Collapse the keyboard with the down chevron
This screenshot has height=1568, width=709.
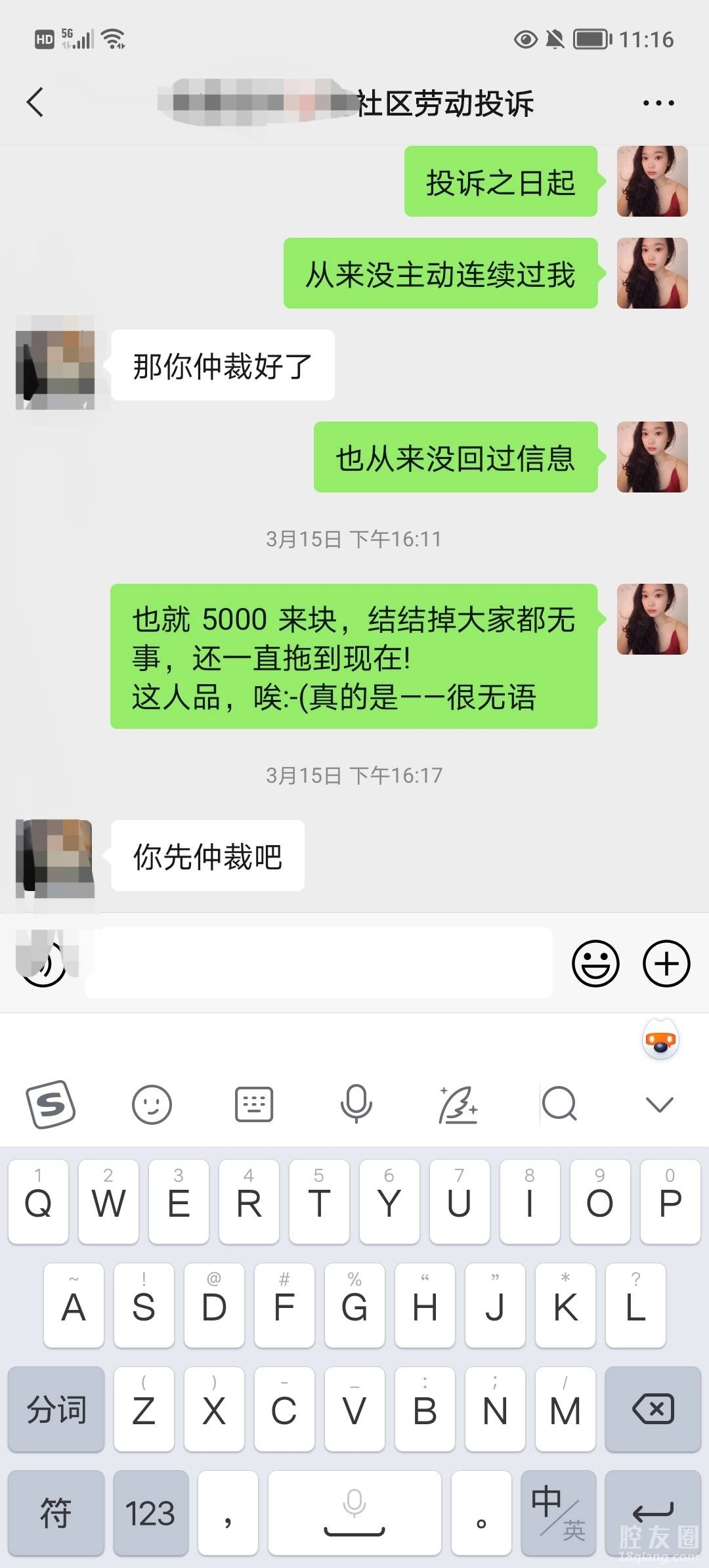coord(659,1104)
